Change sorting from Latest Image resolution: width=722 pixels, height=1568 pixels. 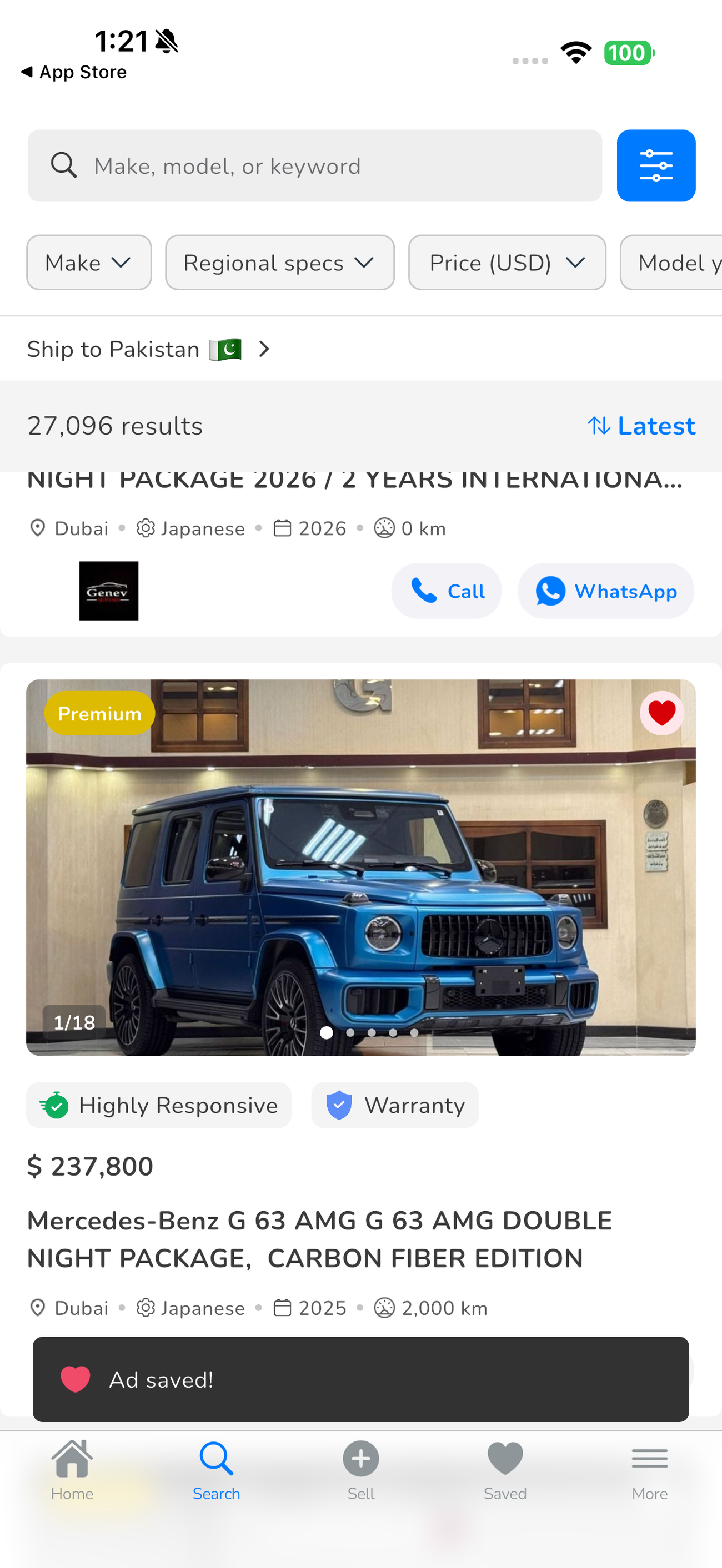[641, 426]
